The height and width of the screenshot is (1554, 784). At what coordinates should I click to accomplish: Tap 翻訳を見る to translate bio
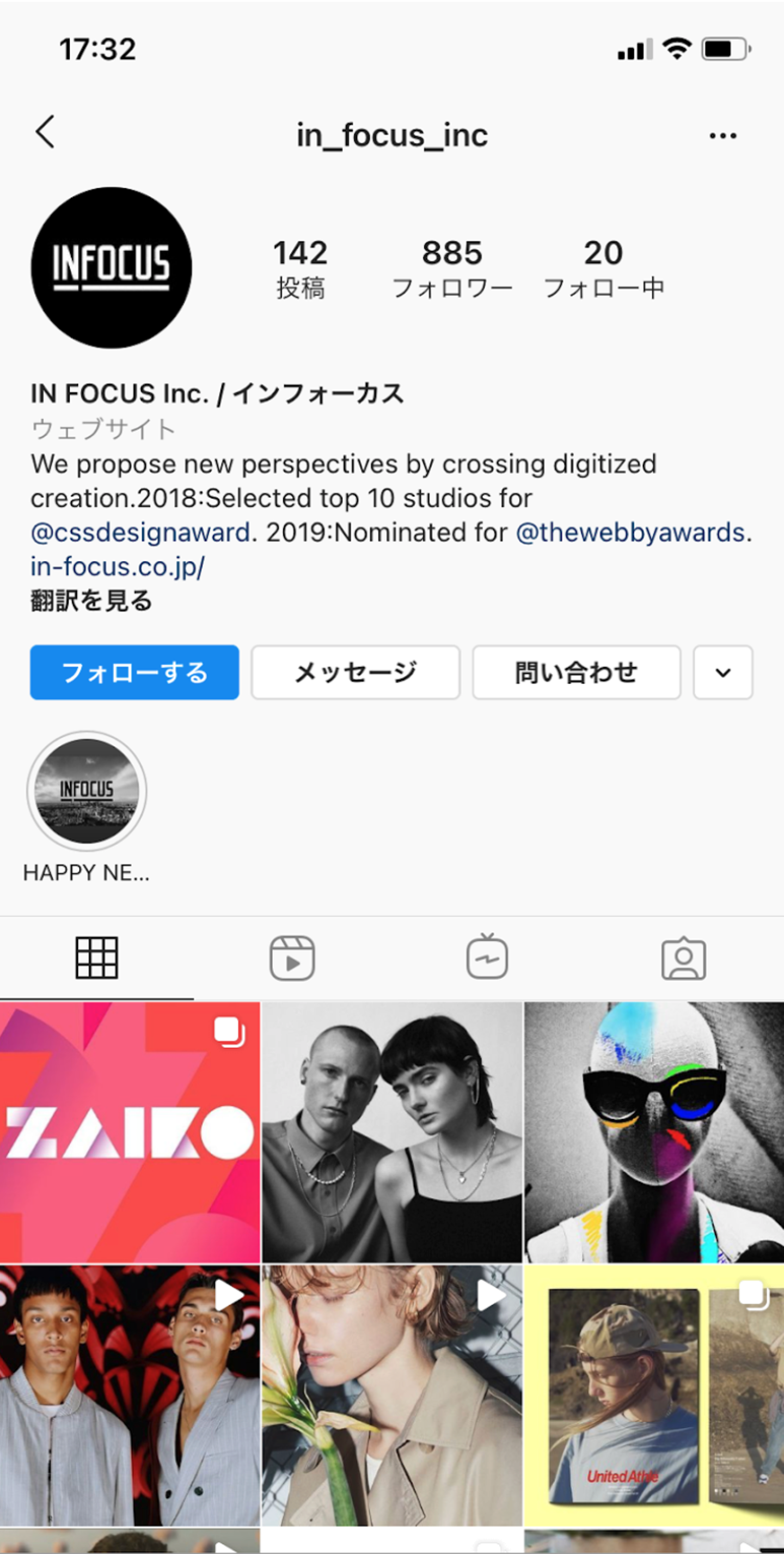[91, 601]
